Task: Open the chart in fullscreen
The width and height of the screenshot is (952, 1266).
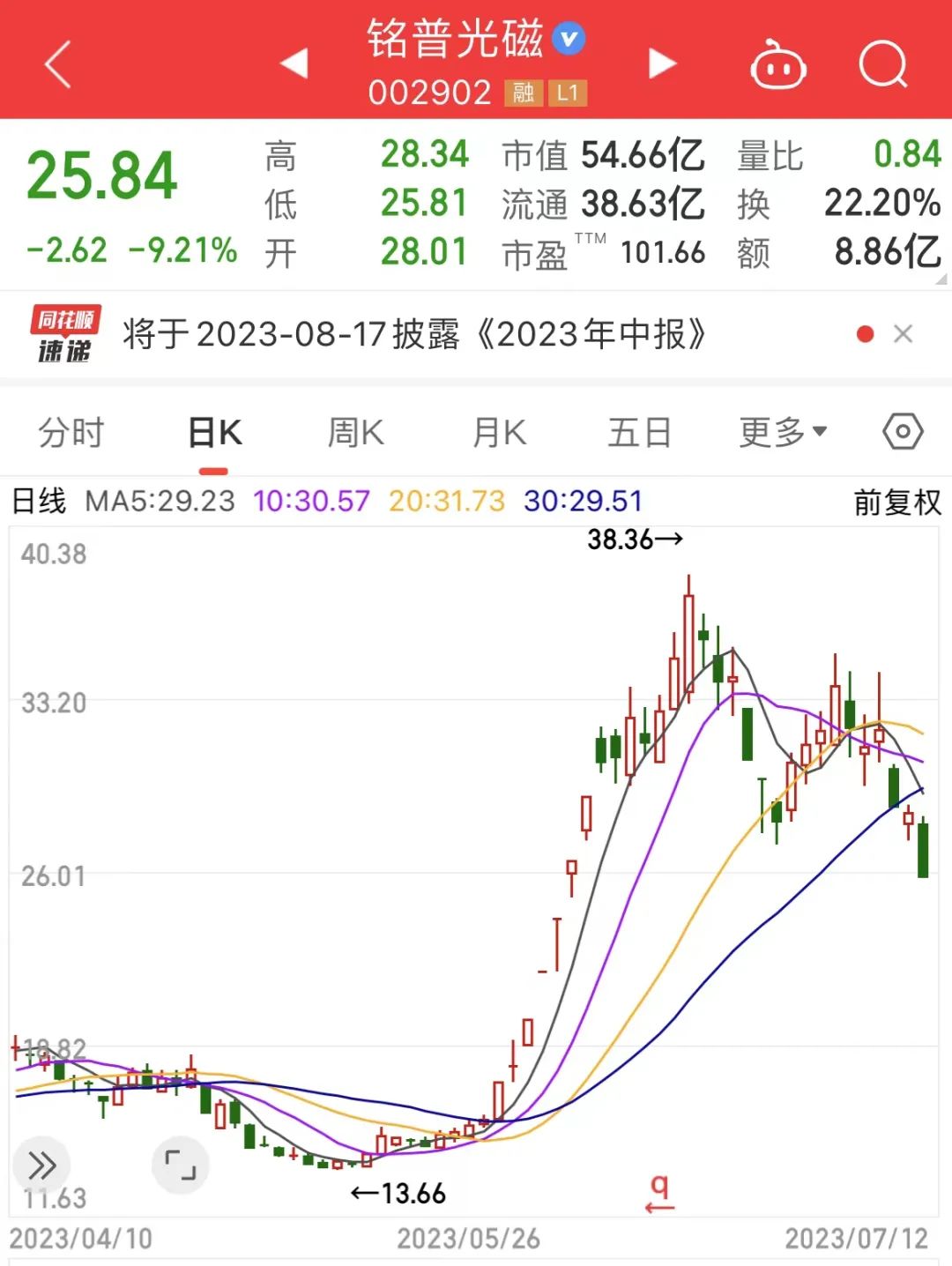Action: tap(181, 1165)
